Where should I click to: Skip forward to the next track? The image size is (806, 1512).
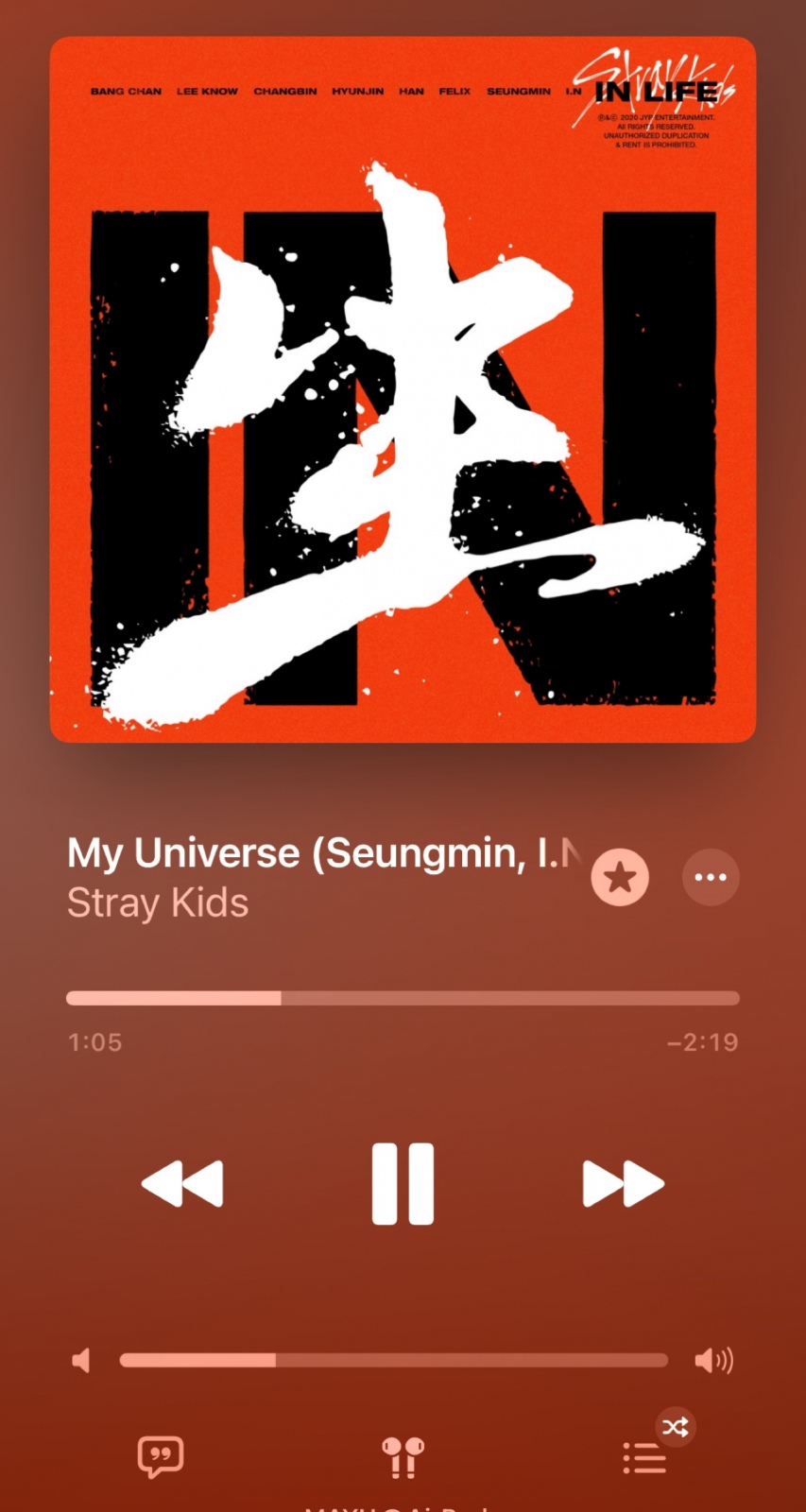(624, 1183)
